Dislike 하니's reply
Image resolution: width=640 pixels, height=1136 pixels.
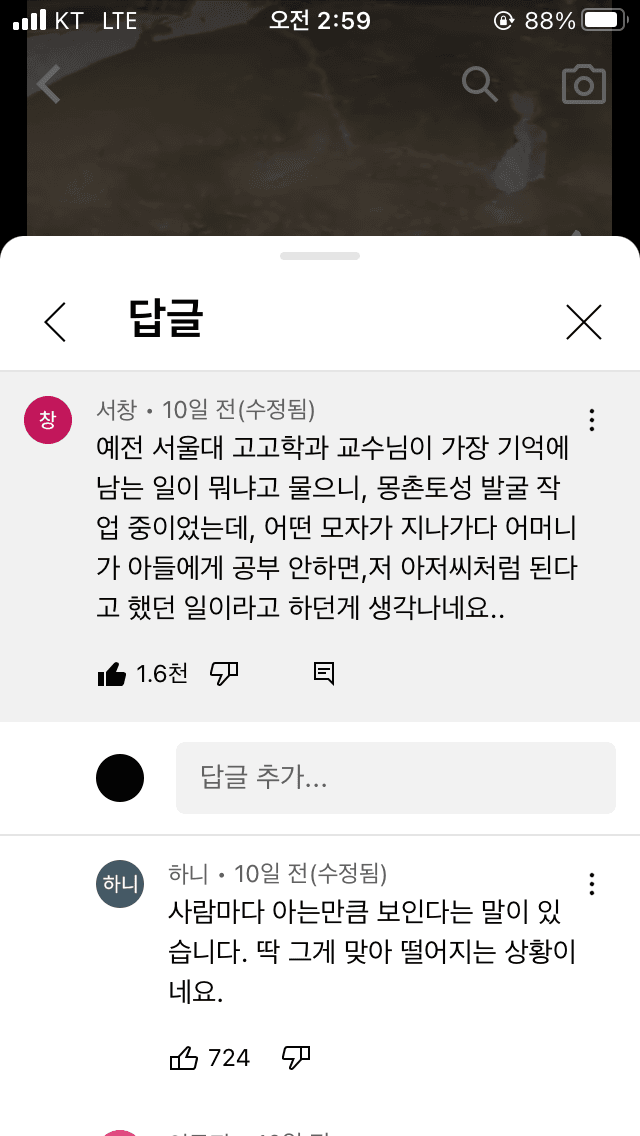(296, 1057)
